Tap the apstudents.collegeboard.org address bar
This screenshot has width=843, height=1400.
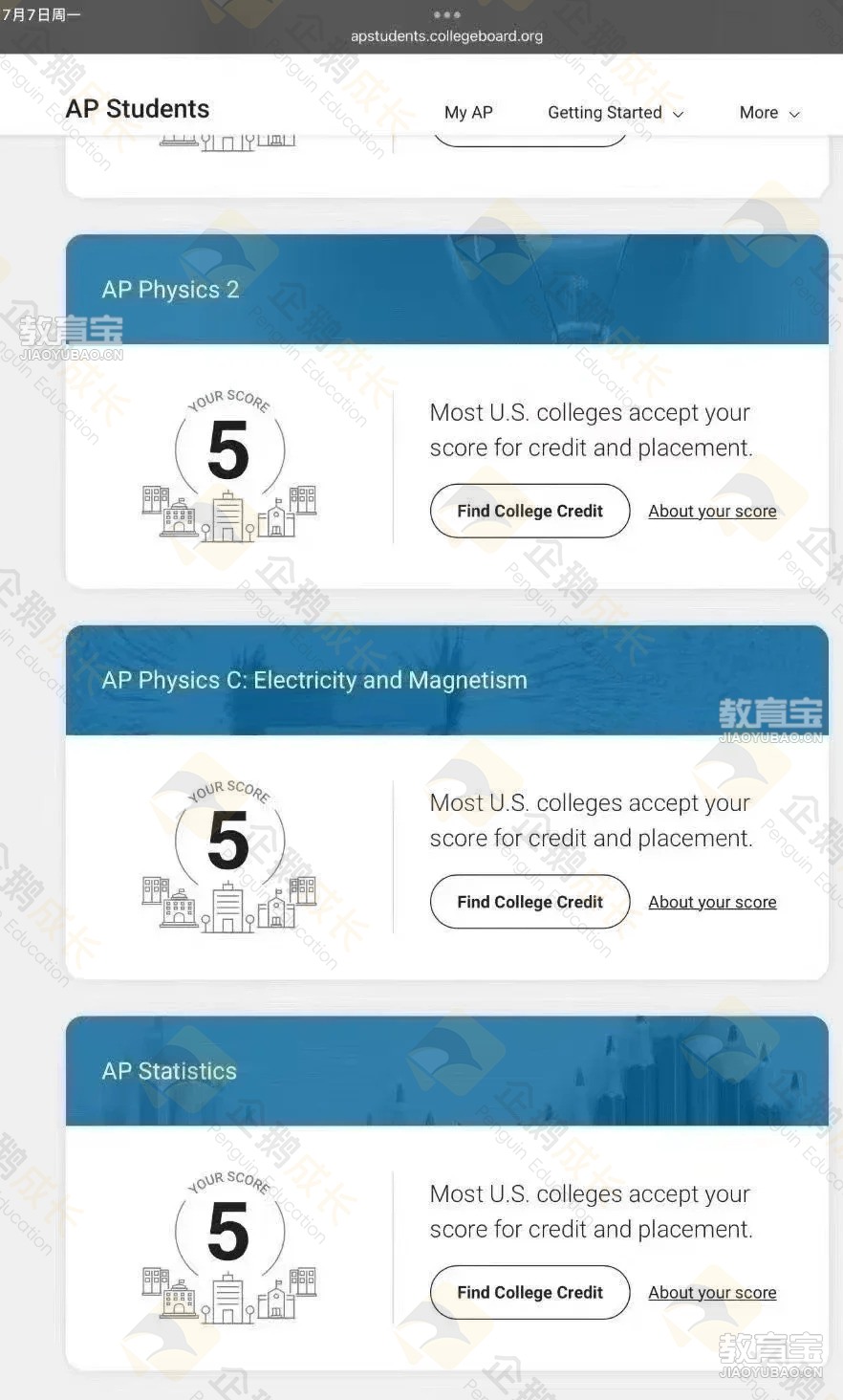[x=446, y=36]
